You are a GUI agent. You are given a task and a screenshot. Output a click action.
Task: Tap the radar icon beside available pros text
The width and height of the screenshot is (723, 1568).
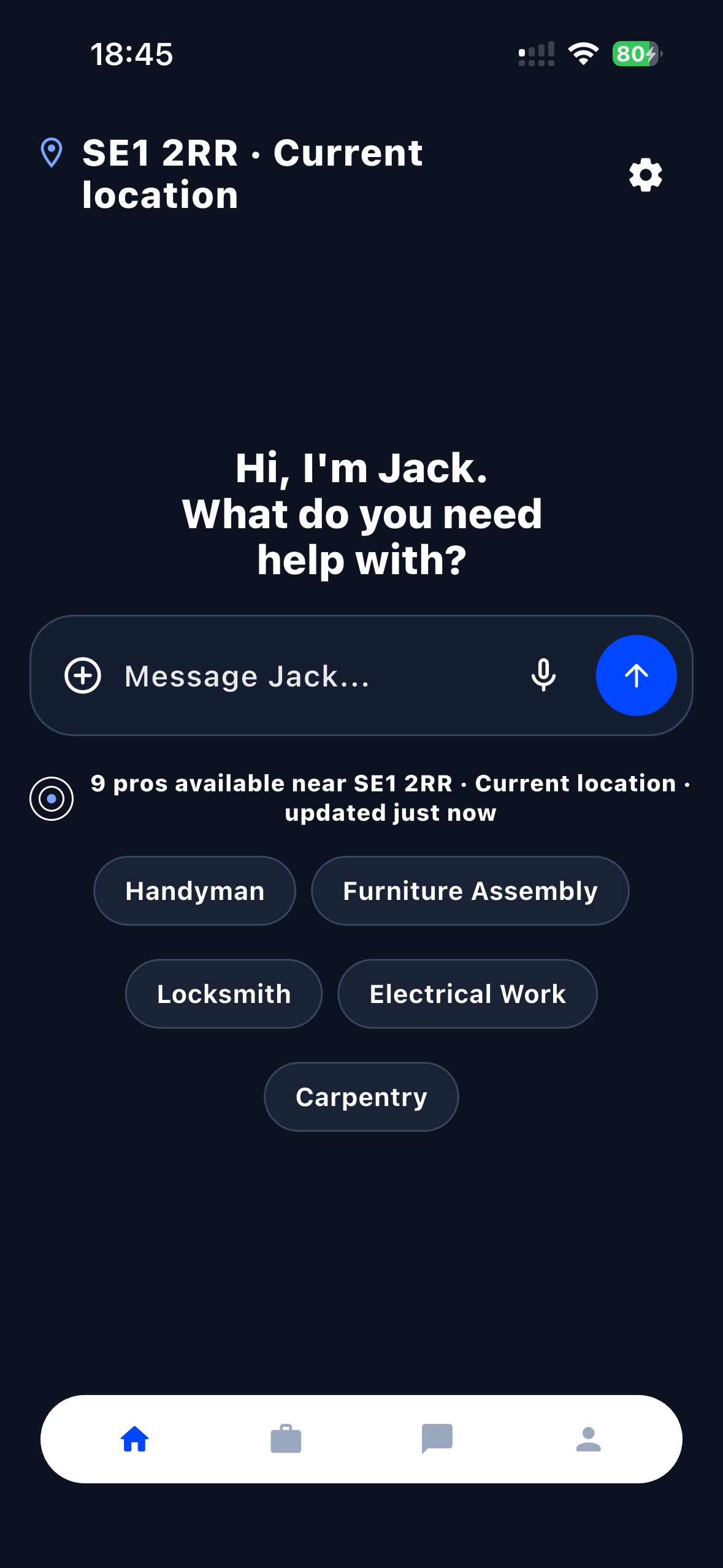pos(52,797)
